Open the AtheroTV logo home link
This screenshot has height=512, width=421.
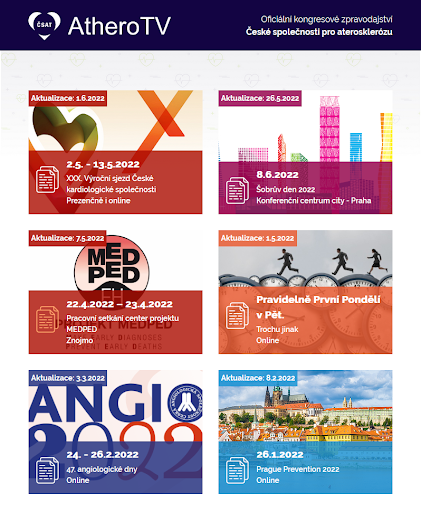point(99,25)
